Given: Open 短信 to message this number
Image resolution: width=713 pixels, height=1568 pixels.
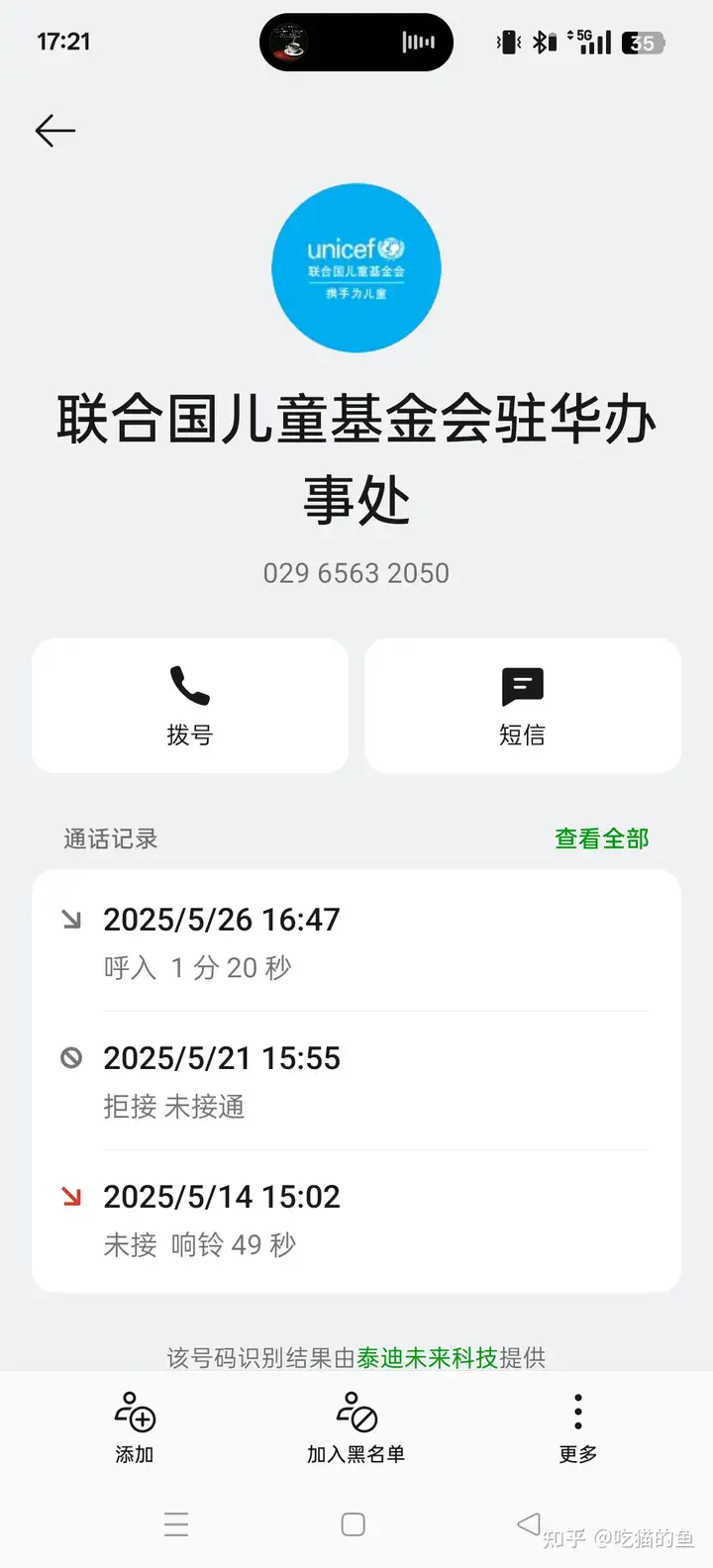Looking at the screenshot, I should 523,706.
